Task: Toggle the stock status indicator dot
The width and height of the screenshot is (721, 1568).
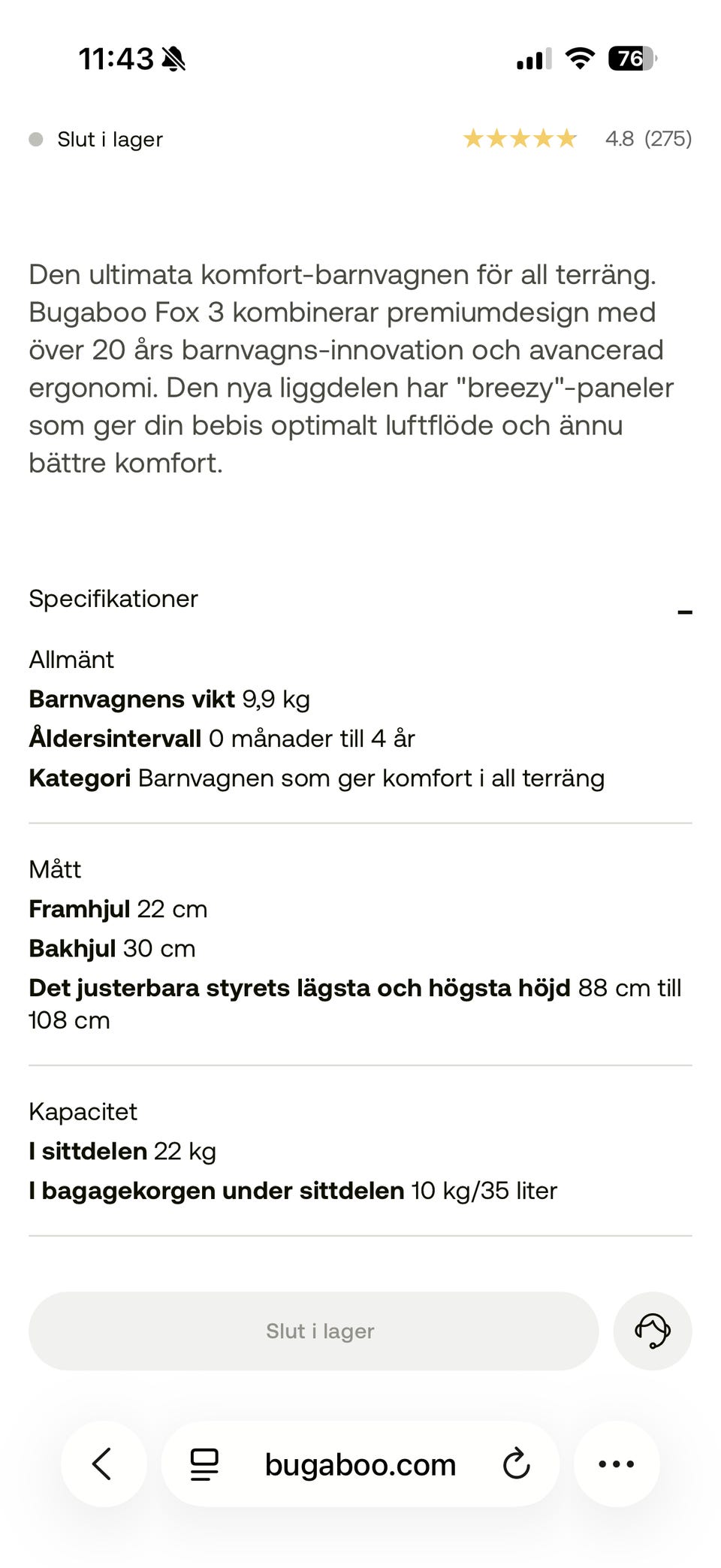Action: (x=35, y=138)
